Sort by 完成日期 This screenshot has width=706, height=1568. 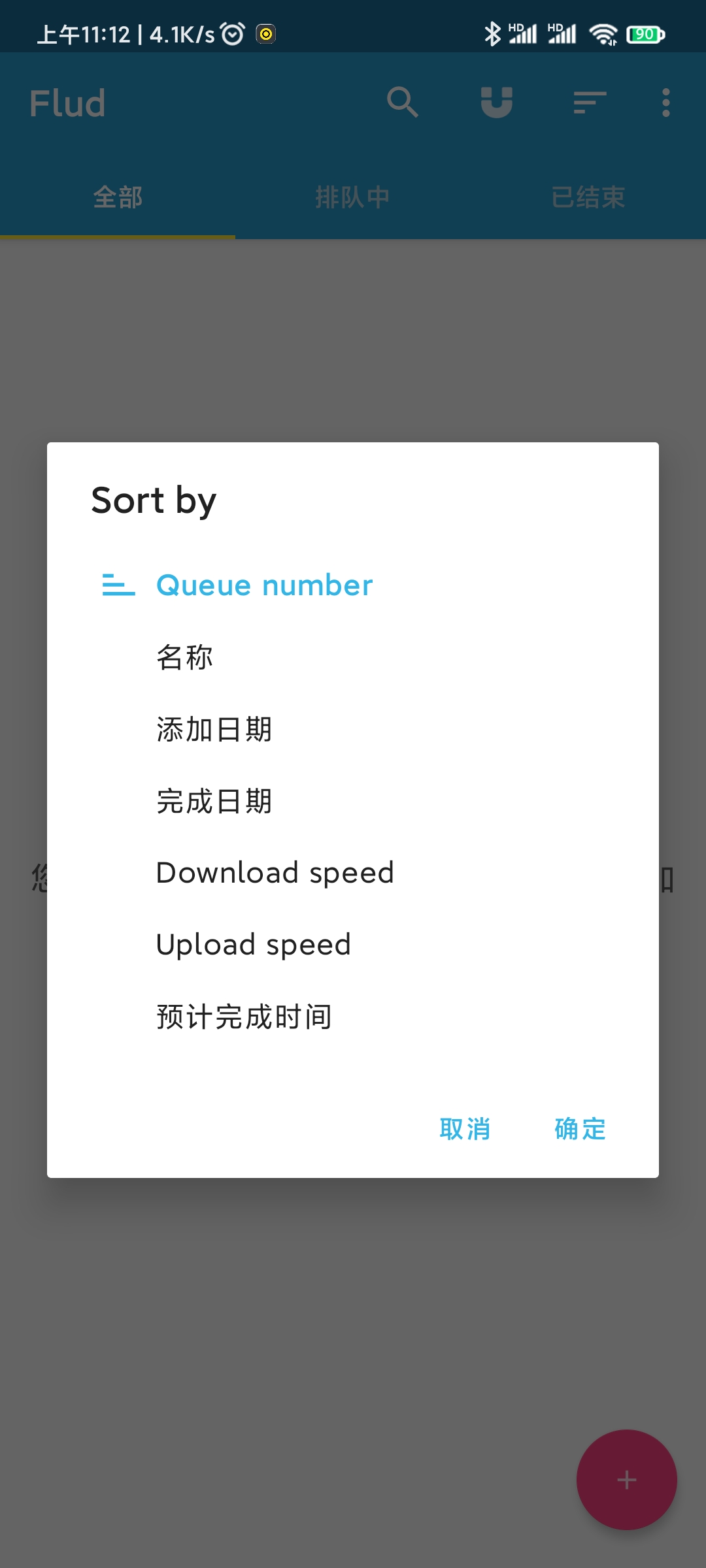coord(214,801)
